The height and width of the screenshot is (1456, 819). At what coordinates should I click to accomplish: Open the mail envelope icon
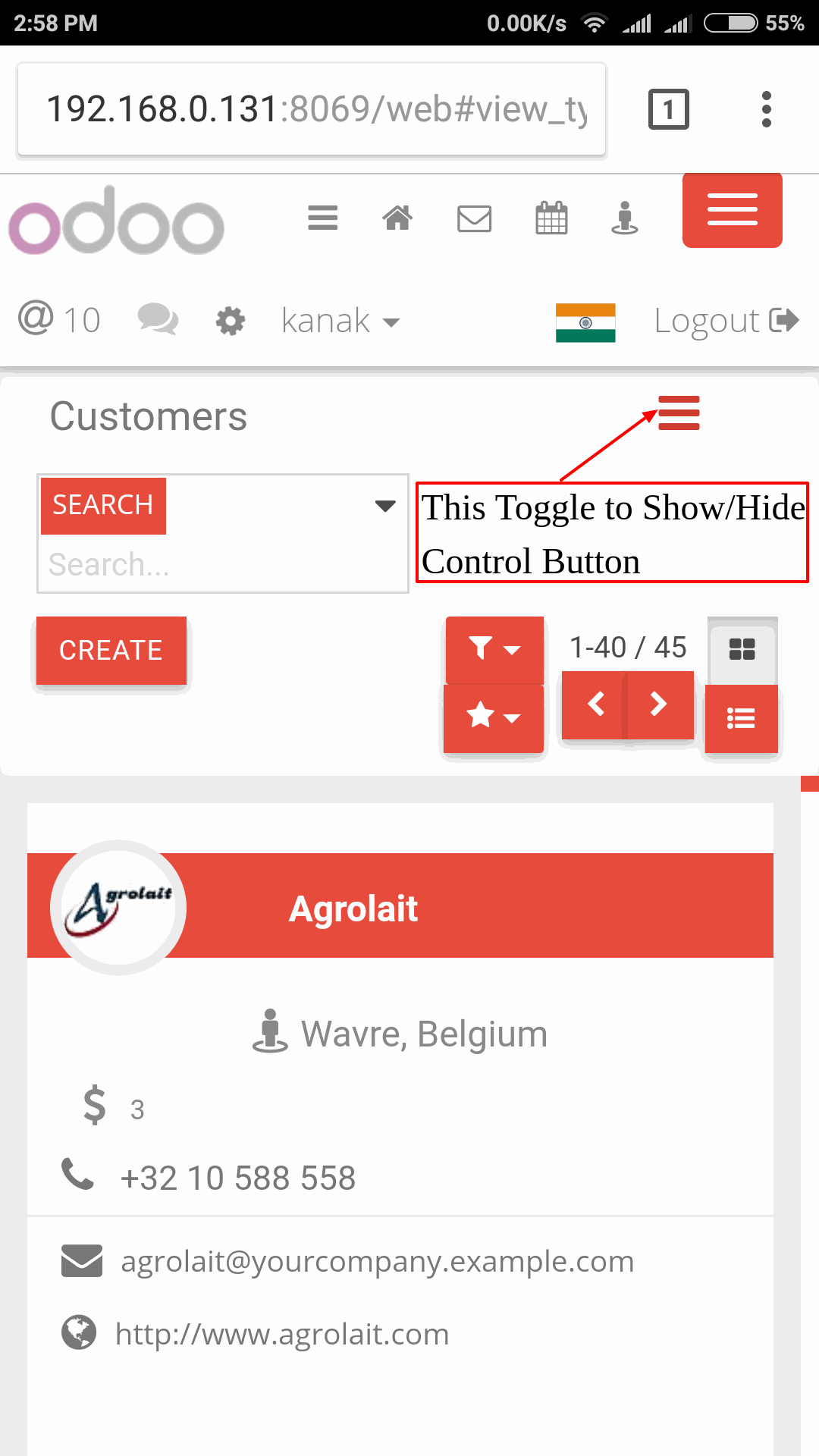475,218
